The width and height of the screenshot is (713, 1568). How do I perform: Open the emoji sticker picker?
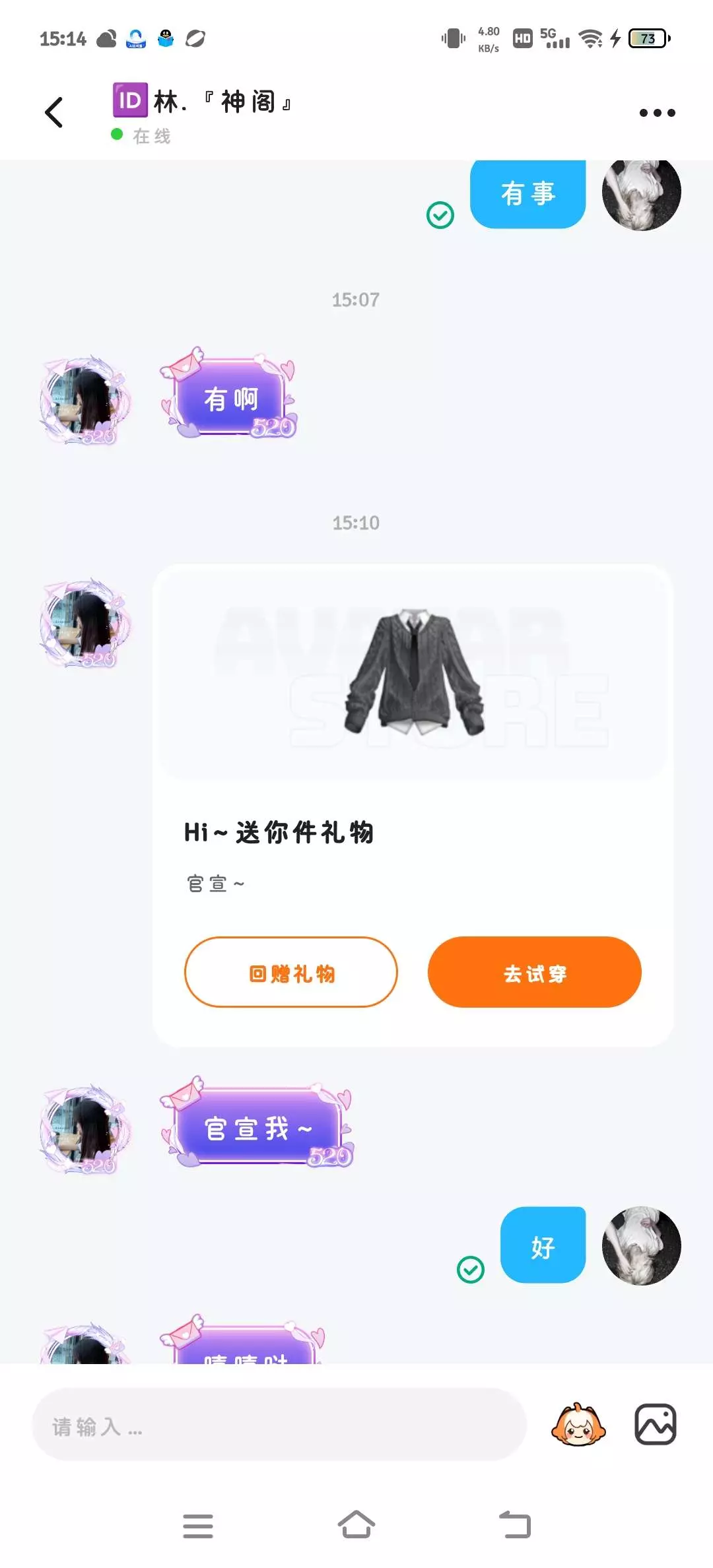click(x=578, y=1425)
